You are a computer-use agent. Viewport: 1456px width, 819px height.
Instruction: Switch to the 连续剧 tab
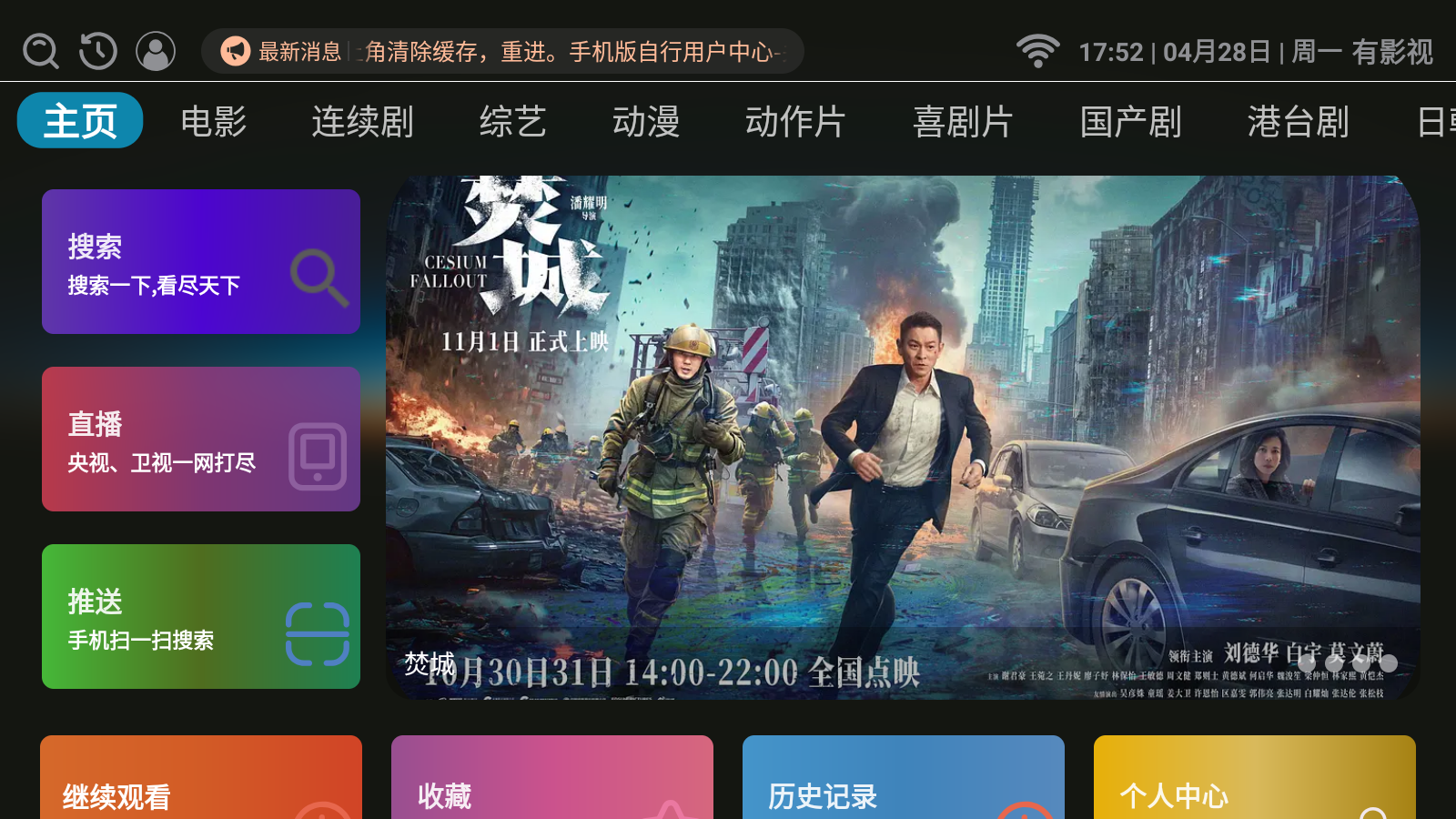click(362, 122)
